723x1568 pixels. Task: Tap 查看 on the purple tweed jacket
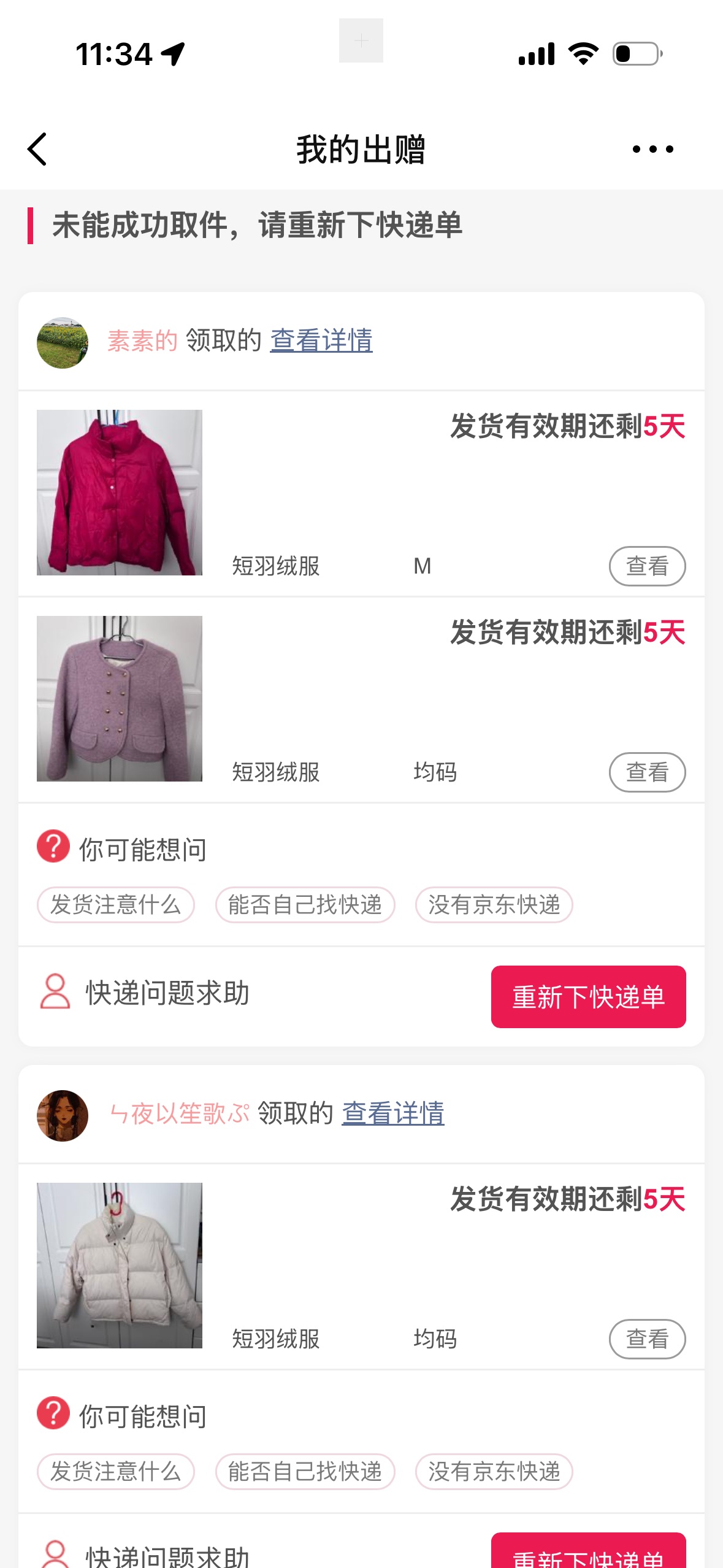coord(646,772)
